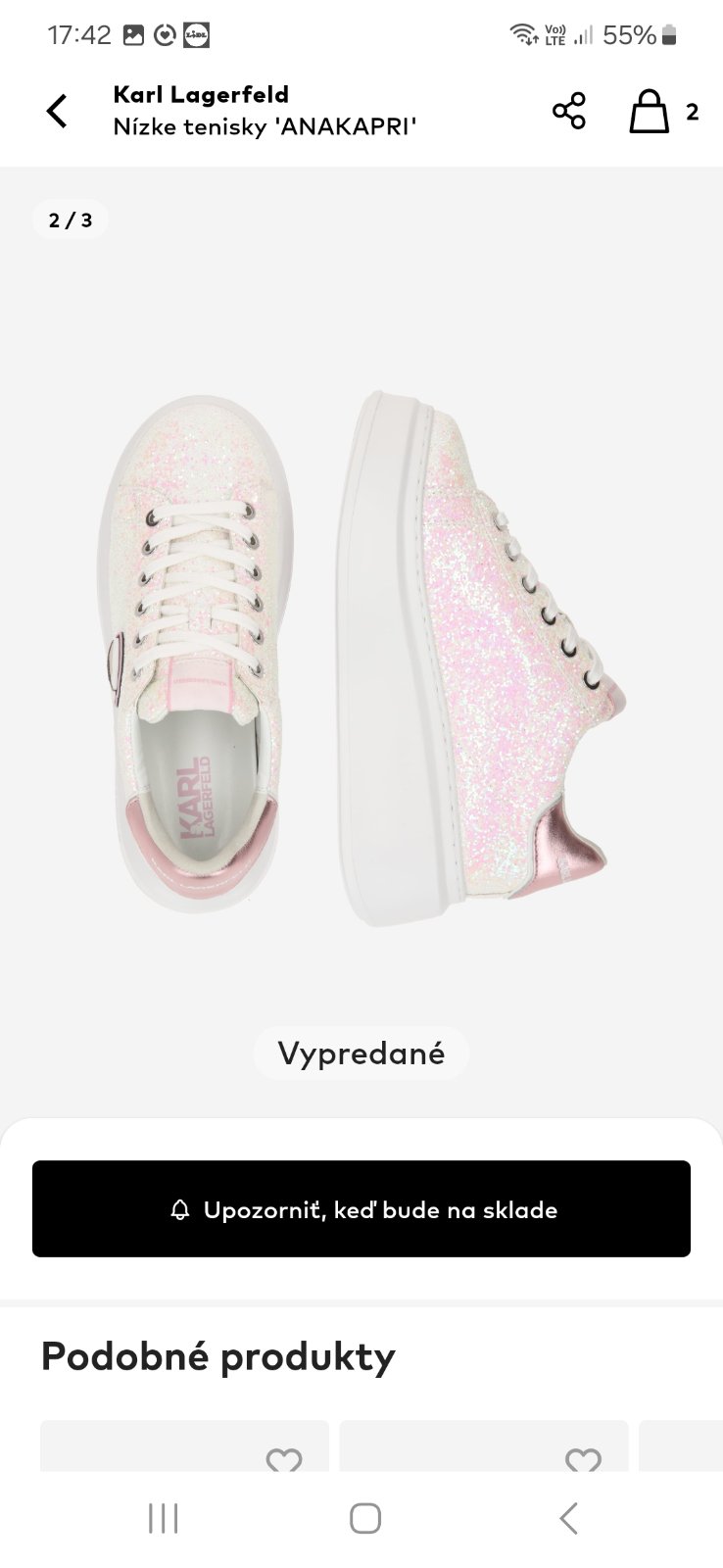The image size is (723, 1568).
Task: Go to the home screen
Action: click(364, 1518)
